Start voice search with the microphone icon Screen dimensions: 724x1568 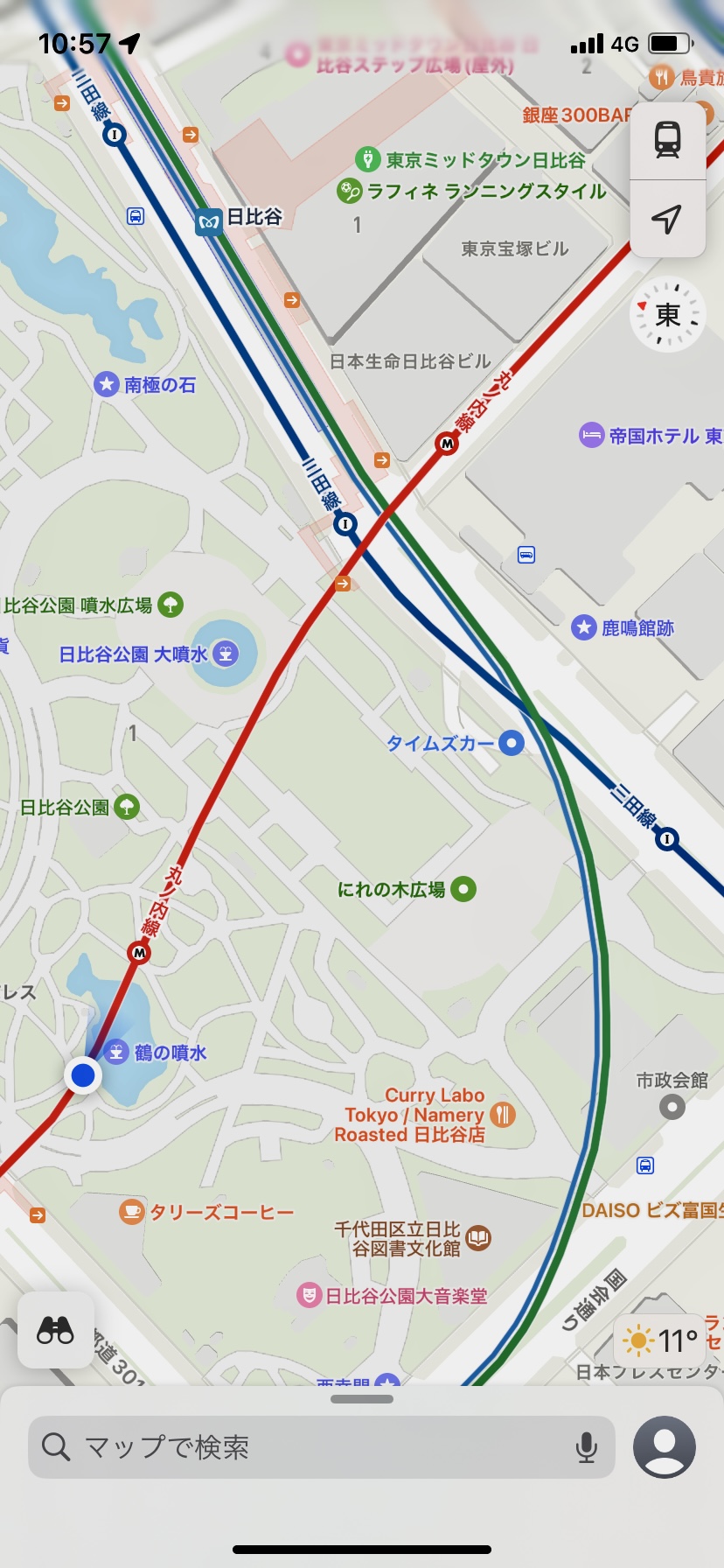587,1448
